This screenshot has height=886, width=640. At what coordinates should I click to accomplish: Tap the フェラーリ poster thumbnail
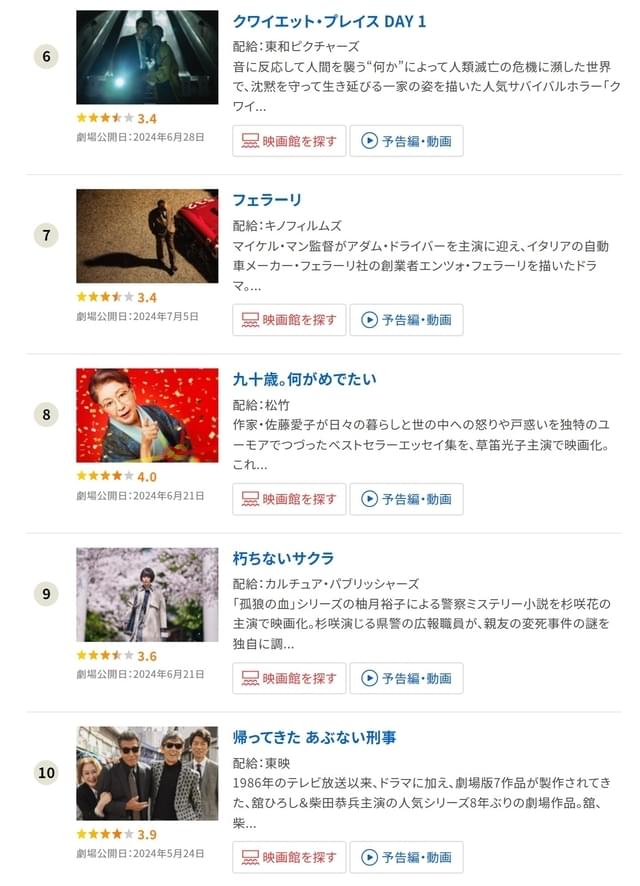tap(147, 236)
